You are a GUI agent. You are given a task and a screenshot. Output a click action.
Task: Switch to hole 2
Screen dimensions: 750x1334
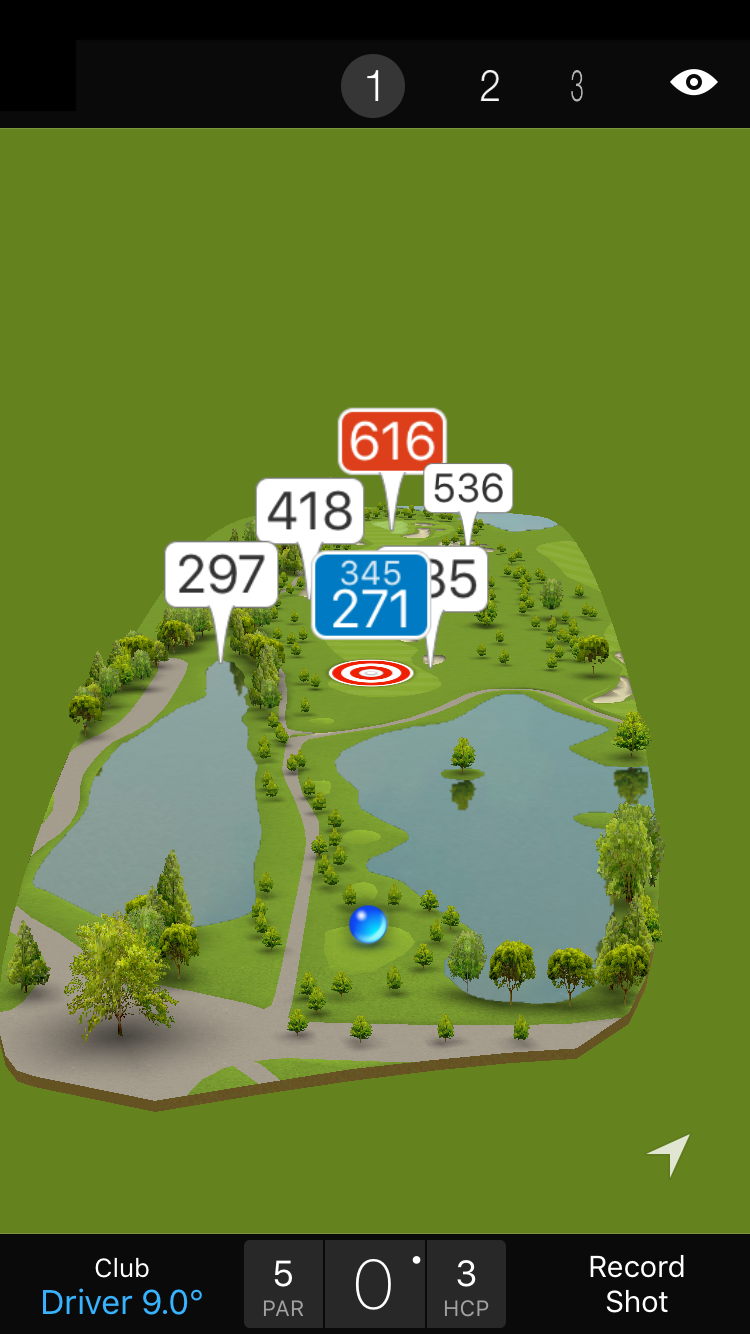(489, 86)
